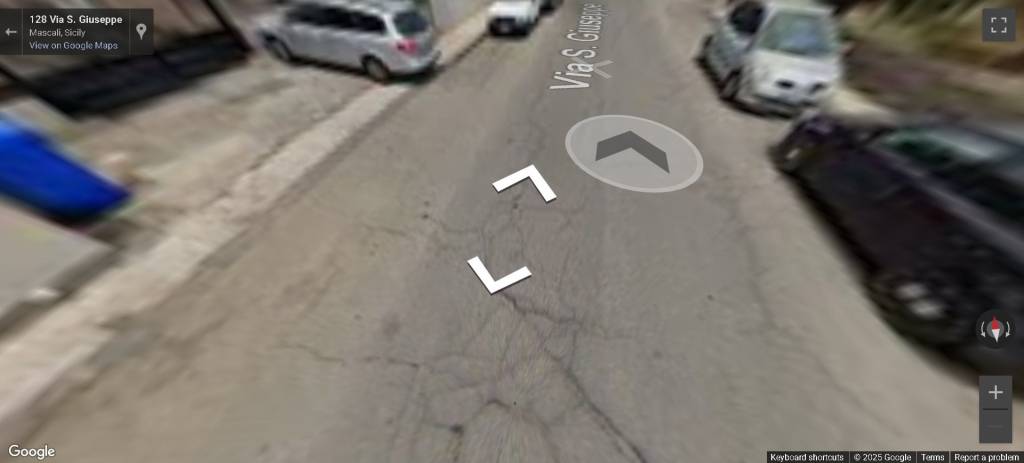
Task: Zoom out with the minus button
Action: coord(995,426)
